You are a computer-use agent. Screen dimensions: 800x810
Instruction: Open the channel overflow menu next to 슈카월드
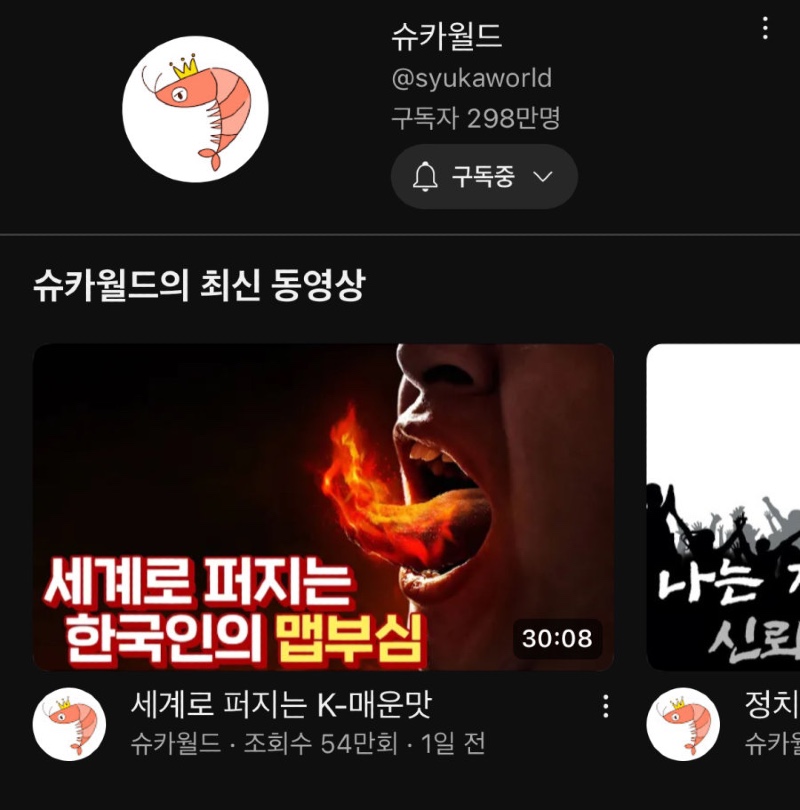765,29
